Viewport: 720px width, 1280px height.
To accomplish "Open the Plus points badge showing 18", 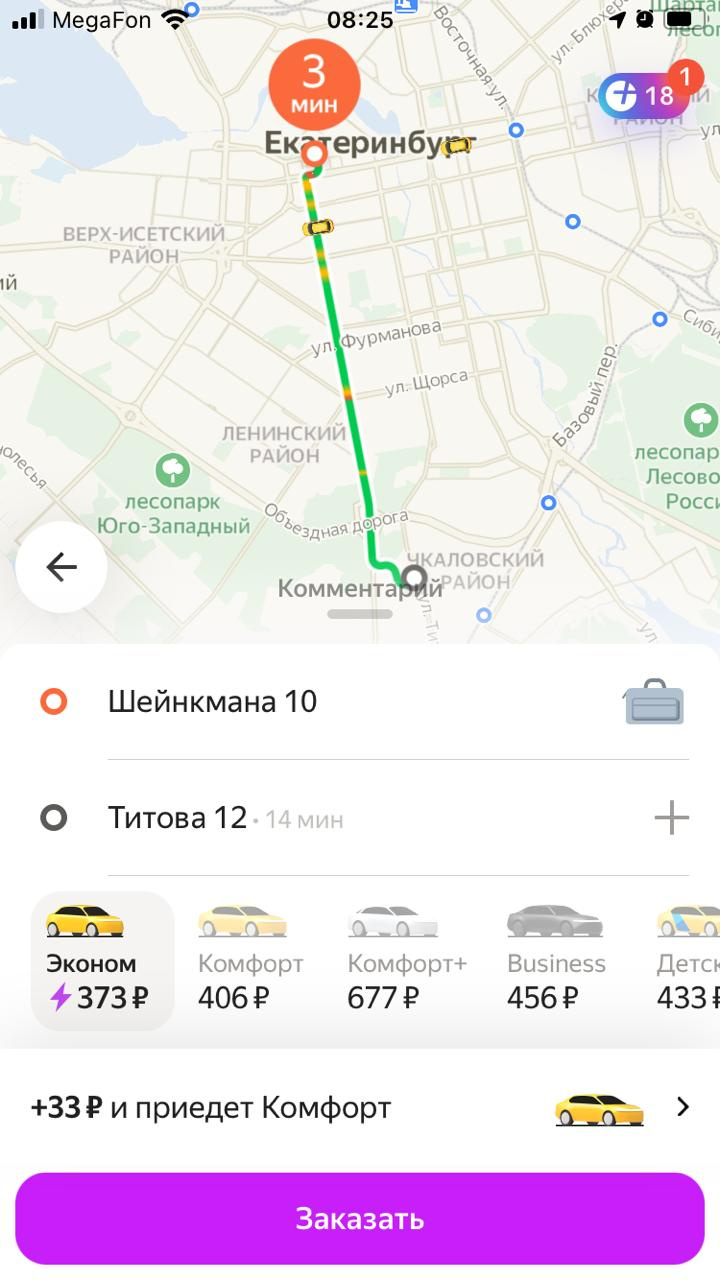I will click(x=644, y=96).
